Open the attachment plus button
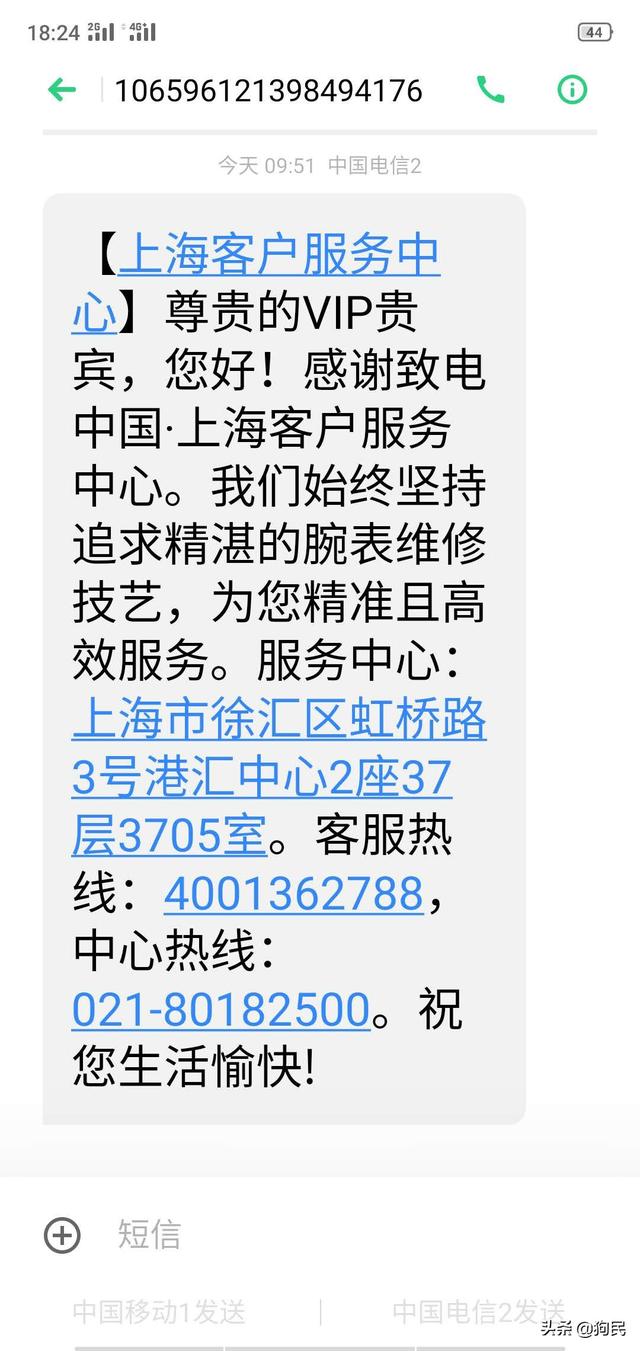 (62, 1235)
